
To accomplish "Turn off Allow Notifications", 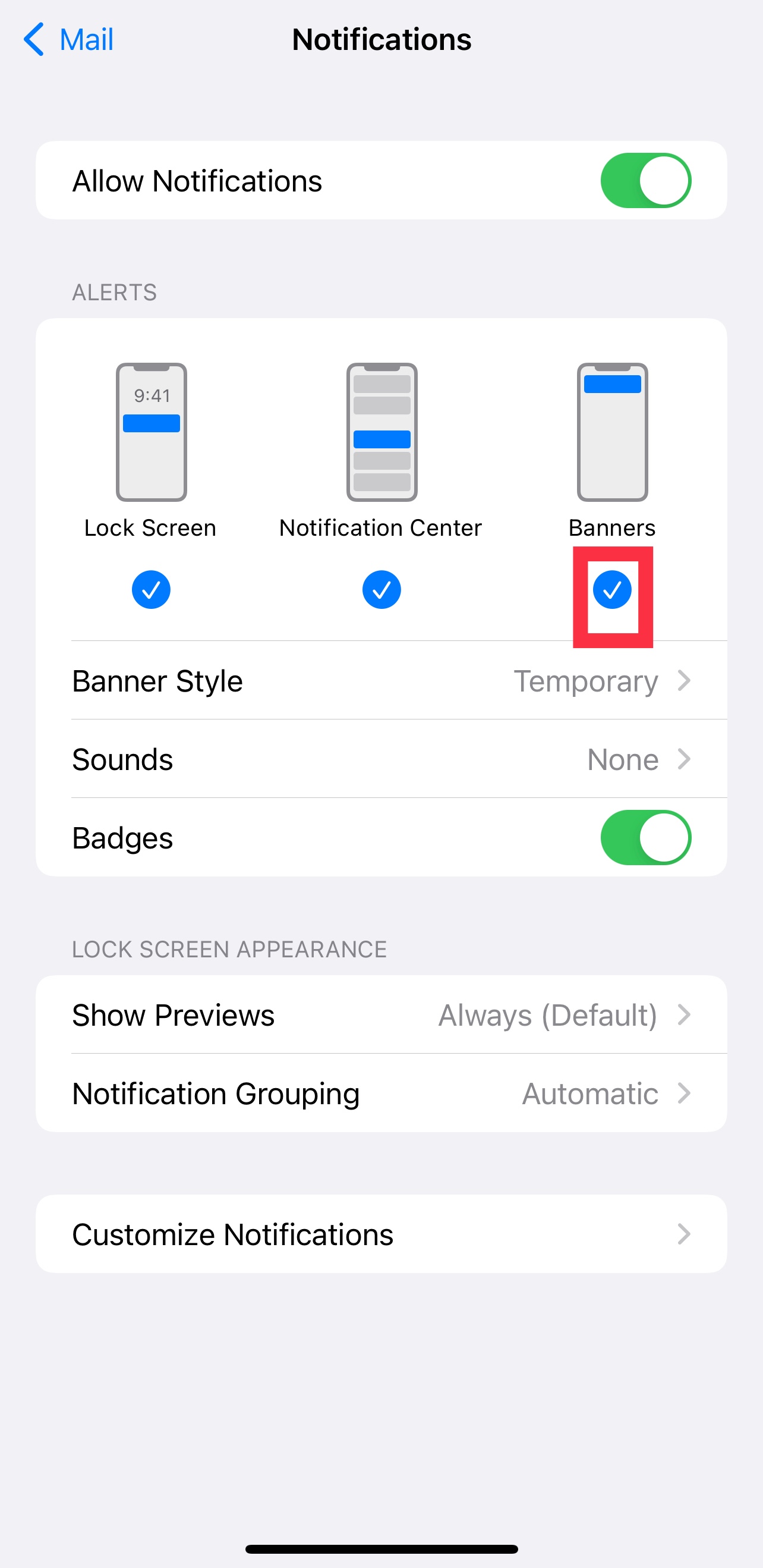I will 645,181.
